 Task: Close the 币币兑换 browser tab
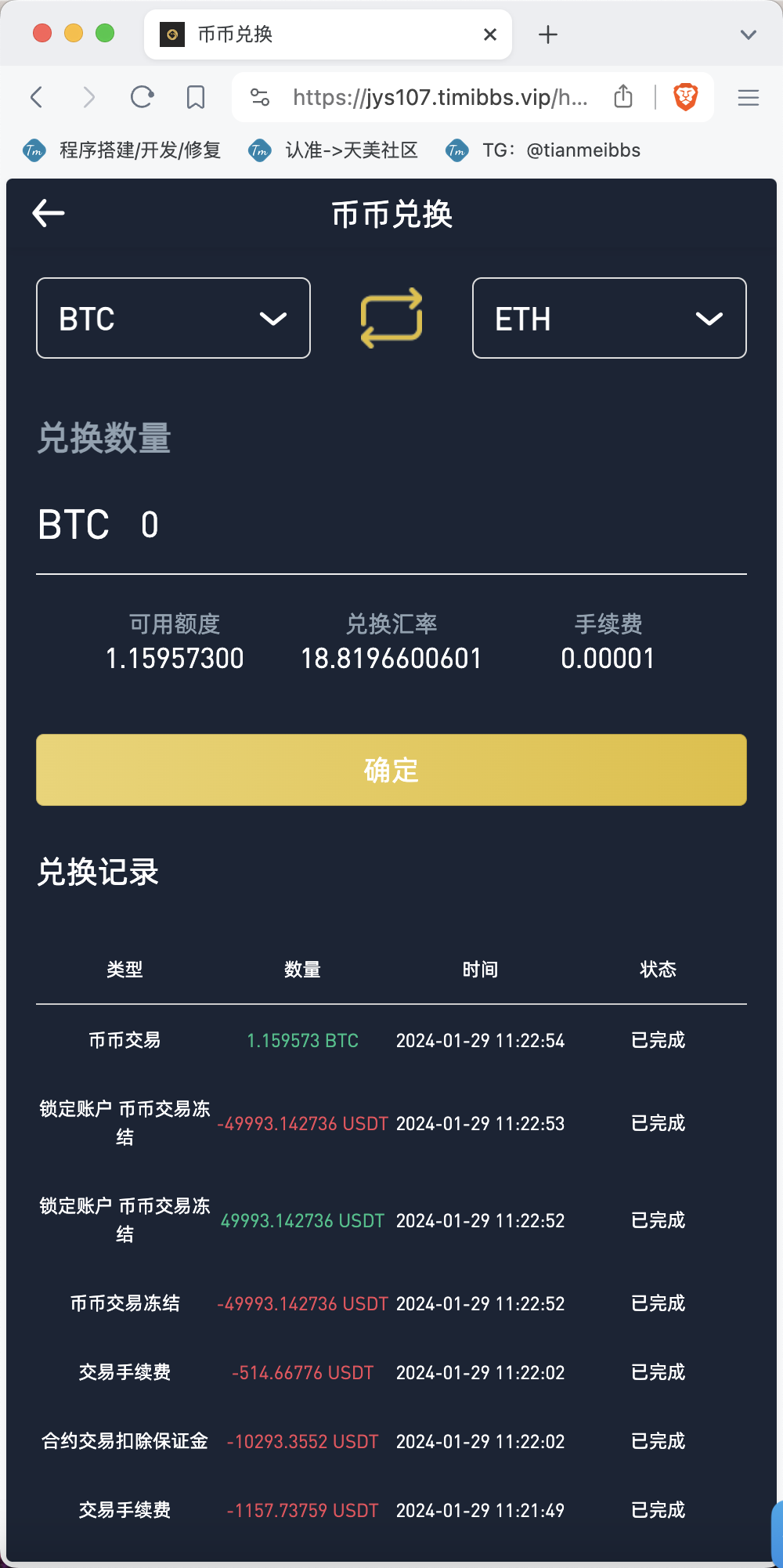click(490, 34)
